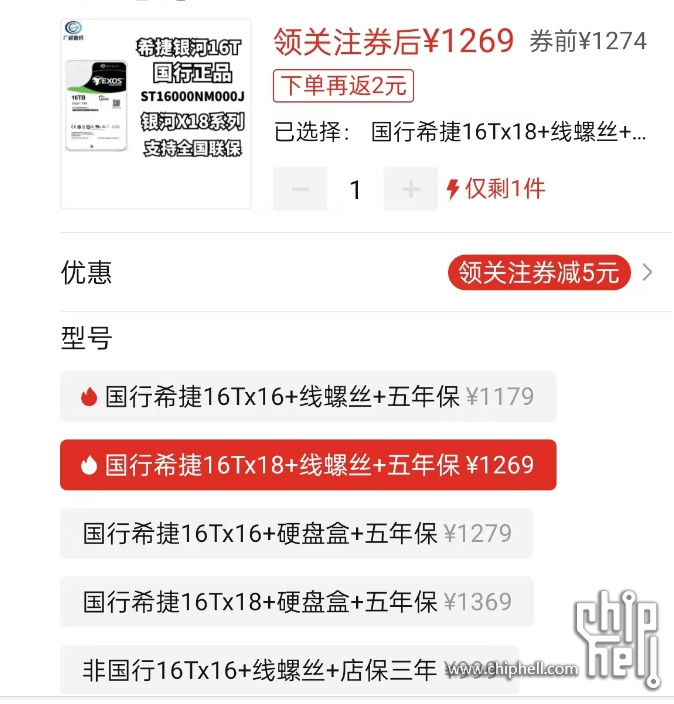
Task: Claim the 领关注券减5元 coupon
Action: coord(538,272)
